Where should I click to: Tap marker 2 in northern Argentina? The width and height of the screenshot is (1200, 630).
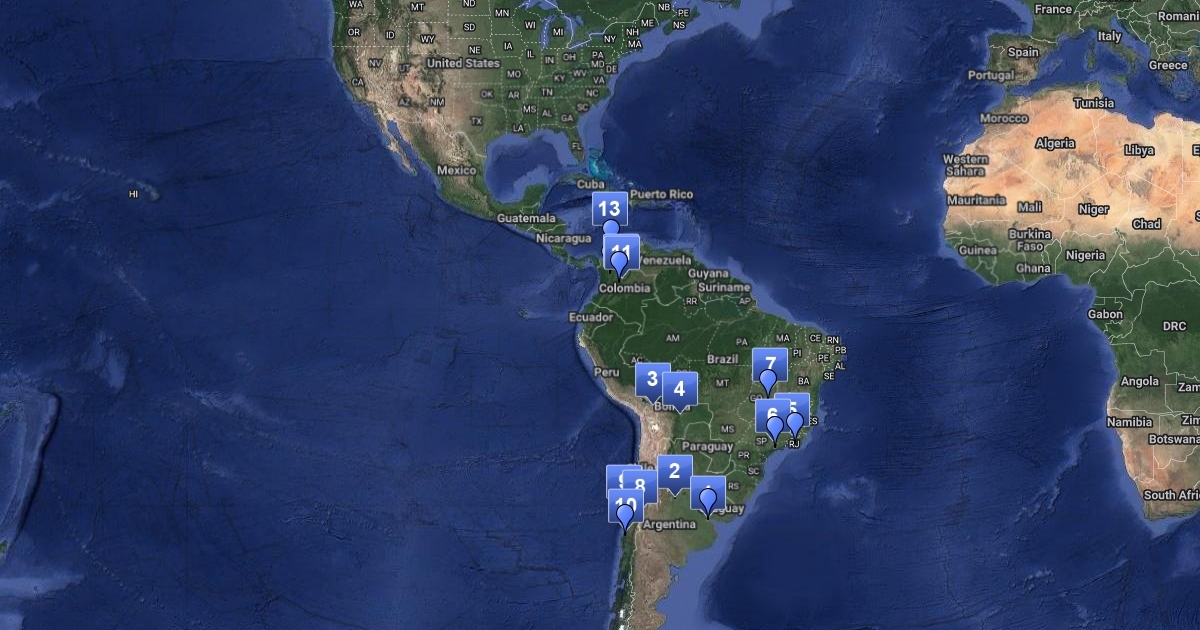pos(674,472)
